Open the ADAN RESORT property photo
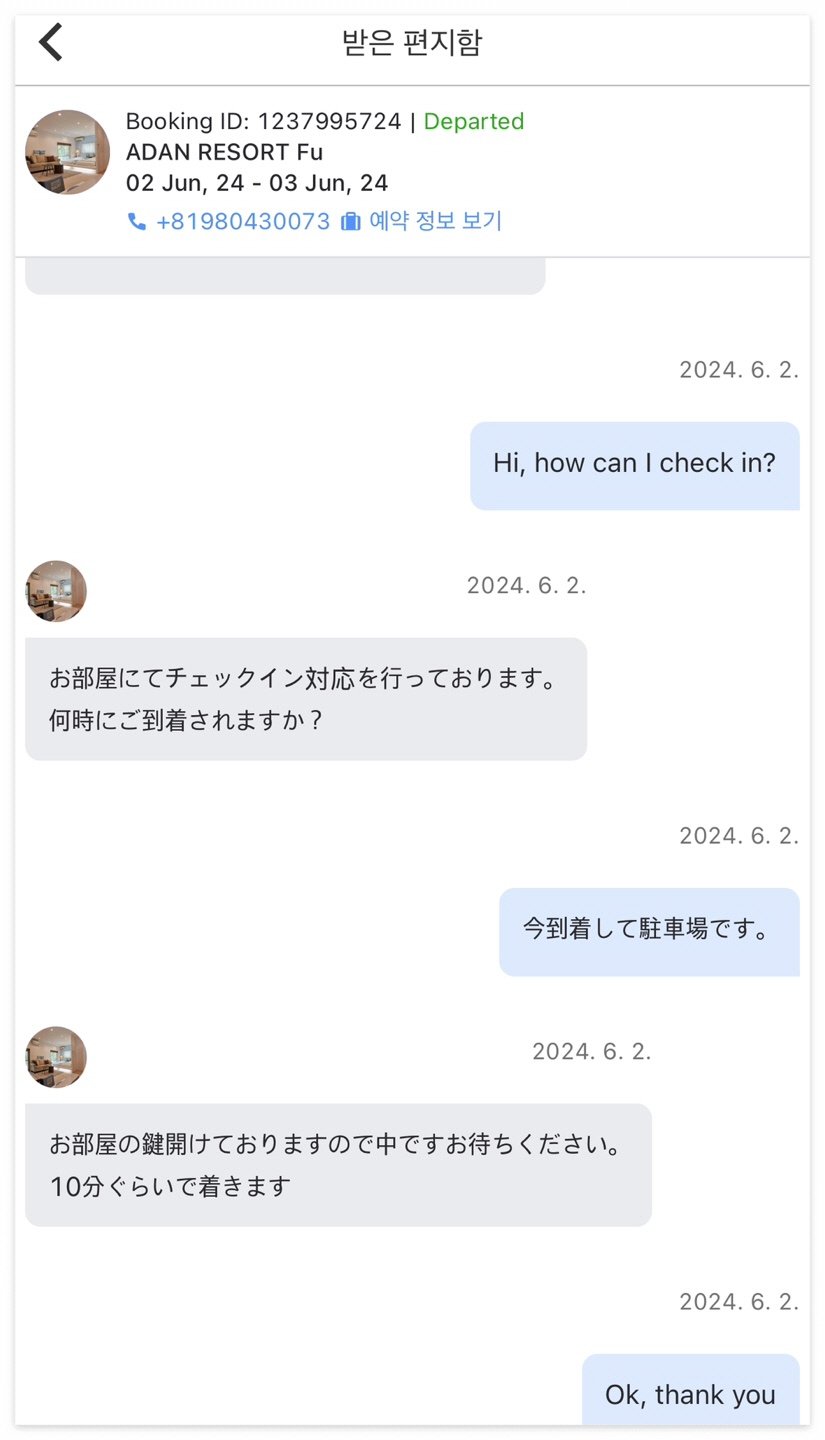The width and height of the screenshot is (825, 1440). pos(68,153)
